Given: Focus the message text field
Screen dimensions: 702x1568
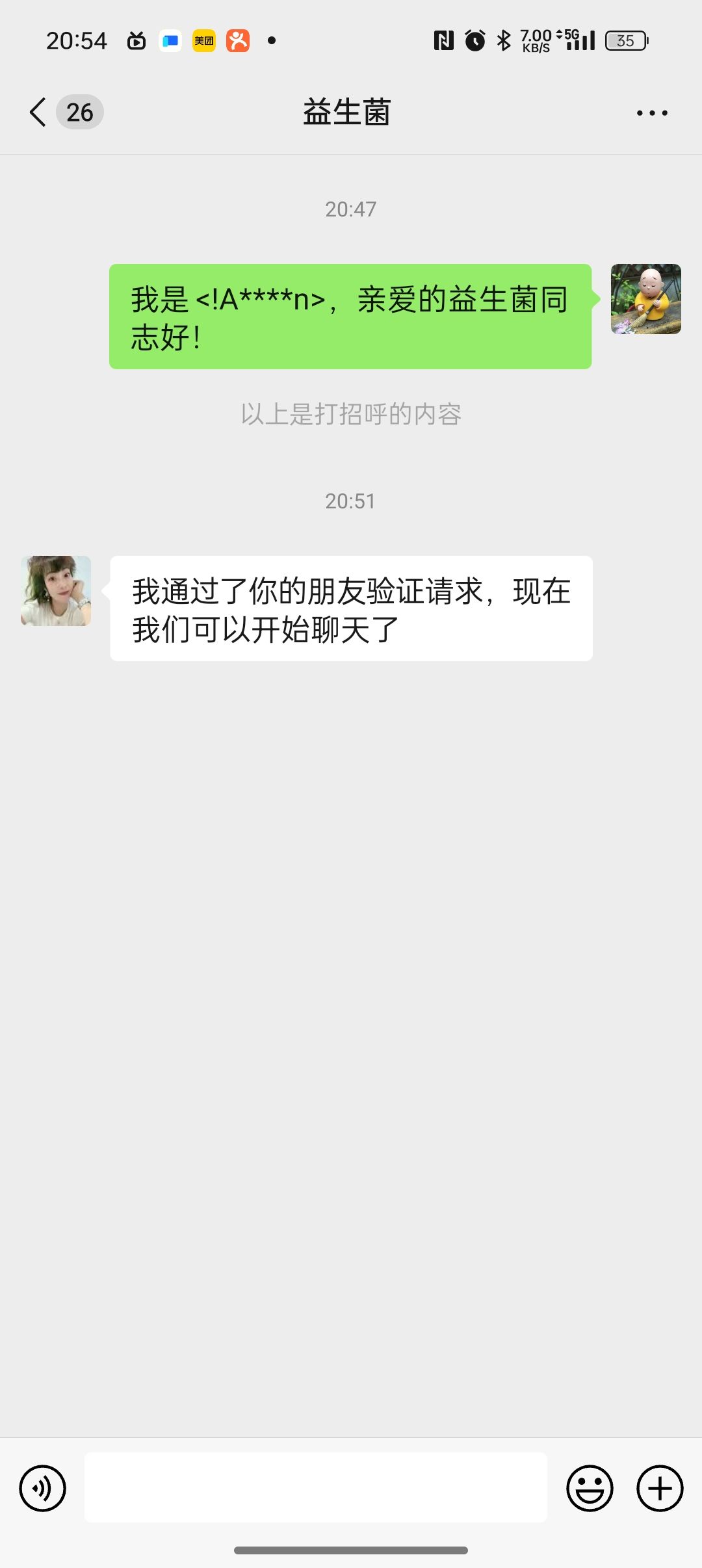Looking at the screenshot, I should 316,1488.
